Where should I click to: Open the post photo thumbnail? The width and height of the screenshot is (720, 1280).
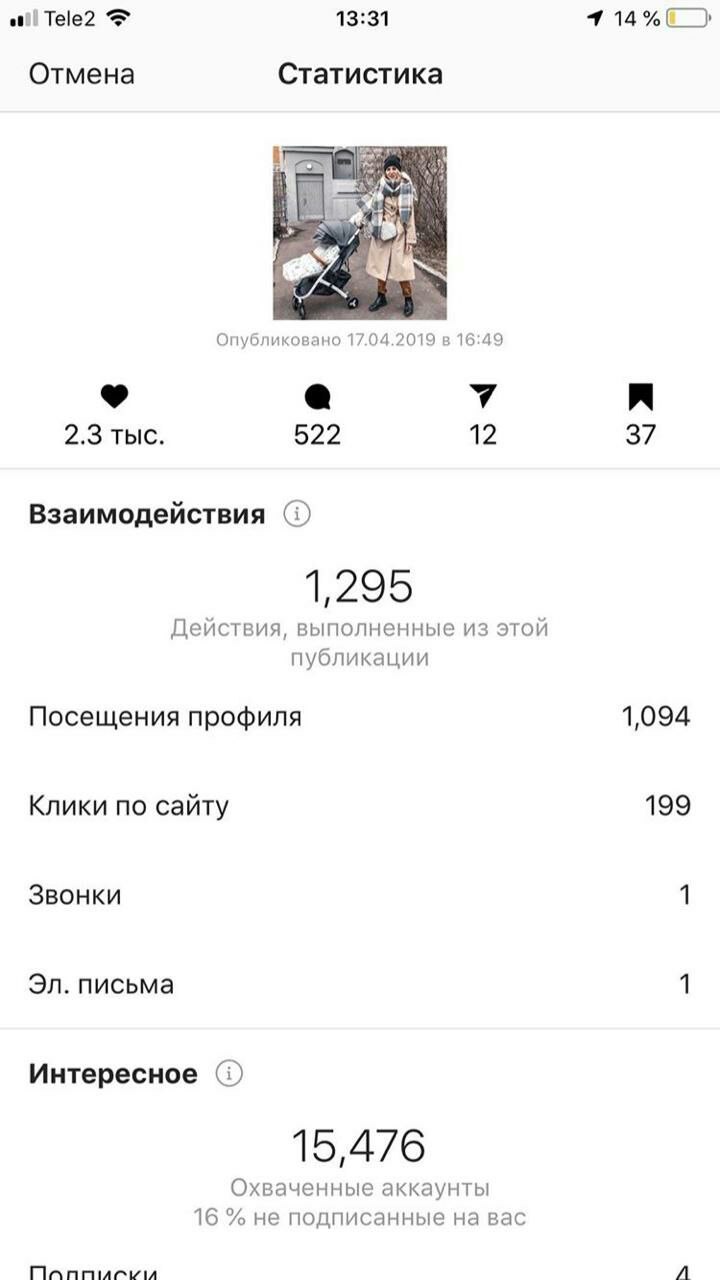360,233
